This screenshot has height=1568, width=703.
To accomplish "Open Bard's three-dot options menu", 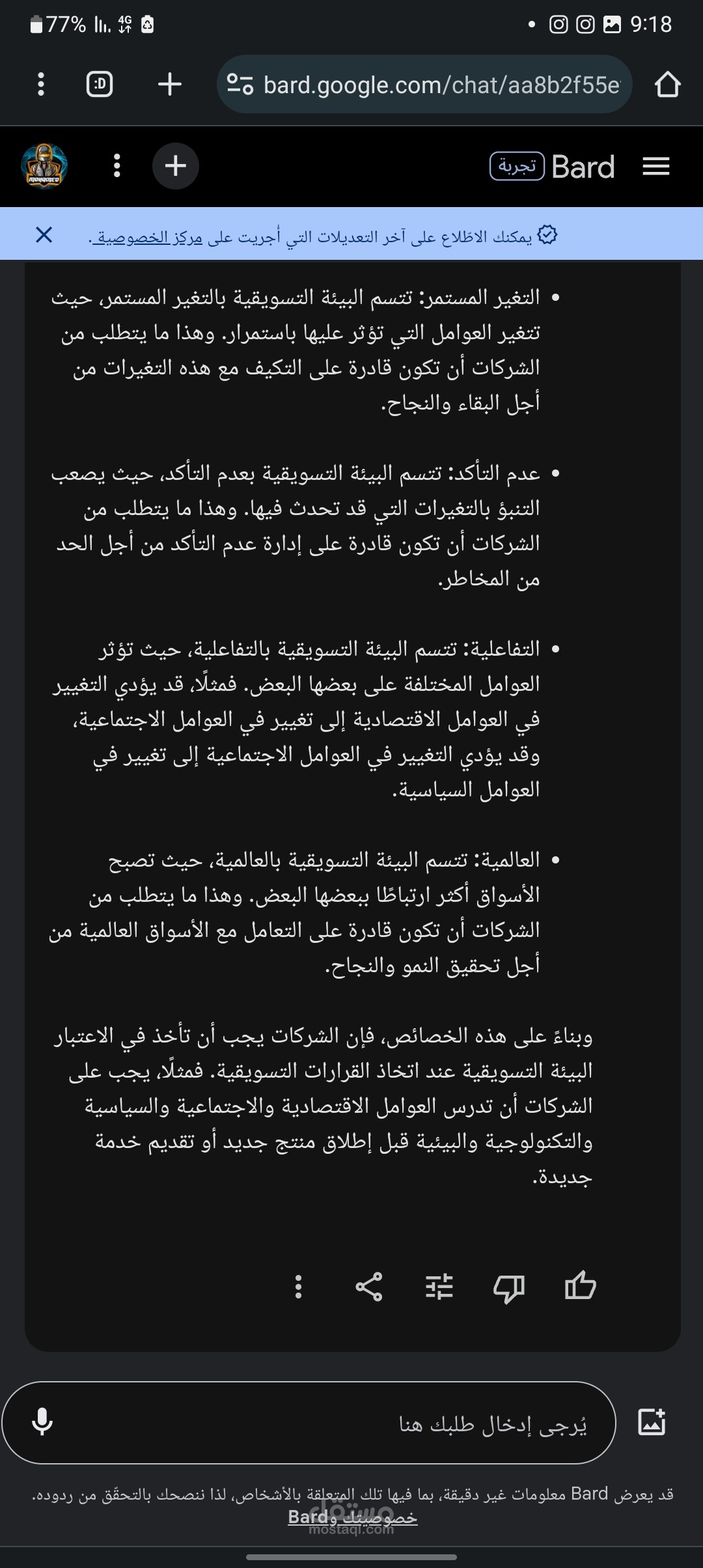I will click(117, 166).
